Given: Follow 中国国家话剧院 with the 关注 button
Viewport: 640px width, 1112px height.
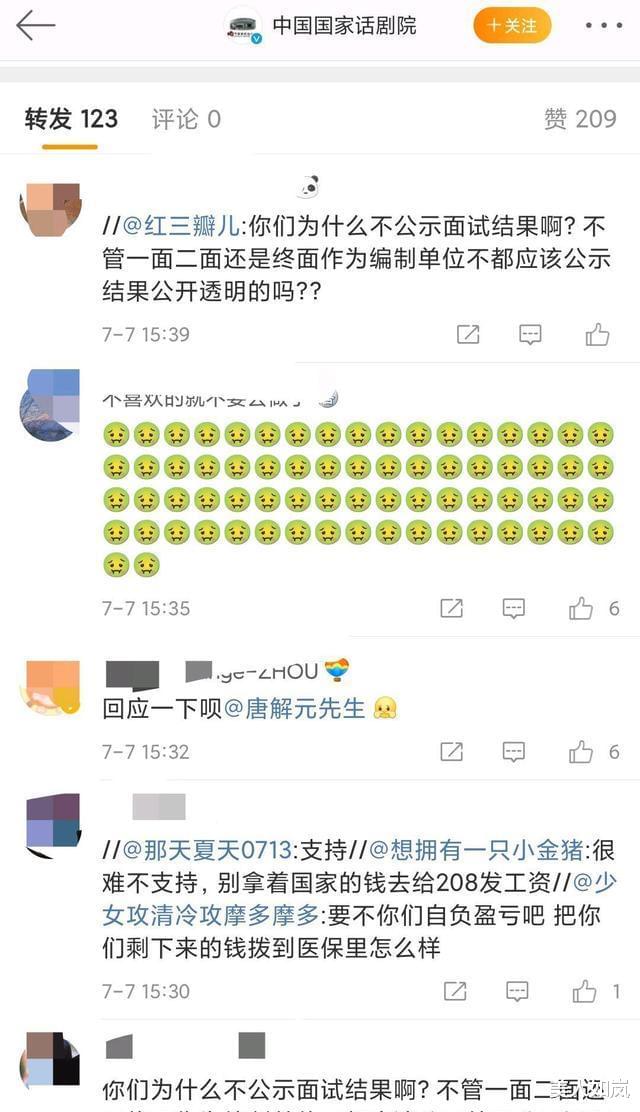Looking at the screenshot, I should point(512,26).
